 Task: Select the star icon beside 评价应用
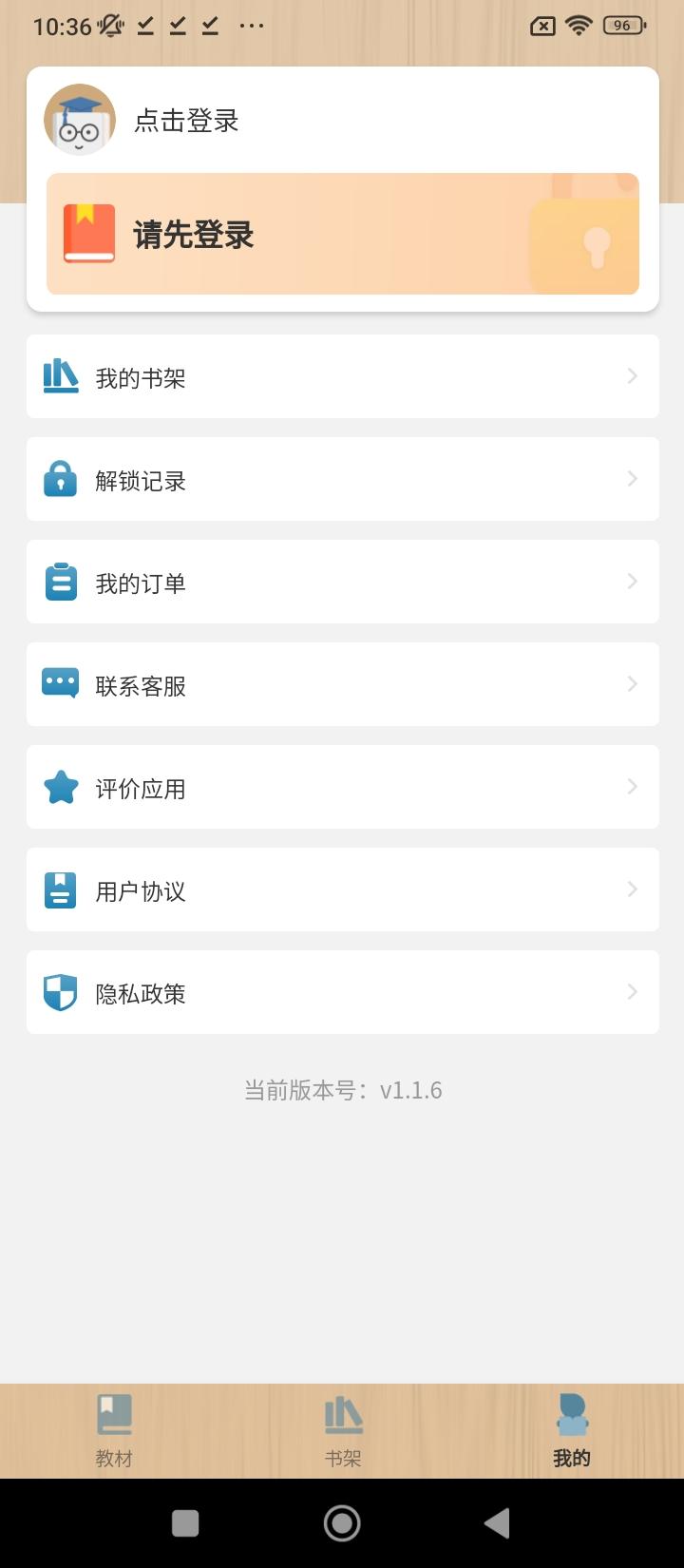pos(59,787)
